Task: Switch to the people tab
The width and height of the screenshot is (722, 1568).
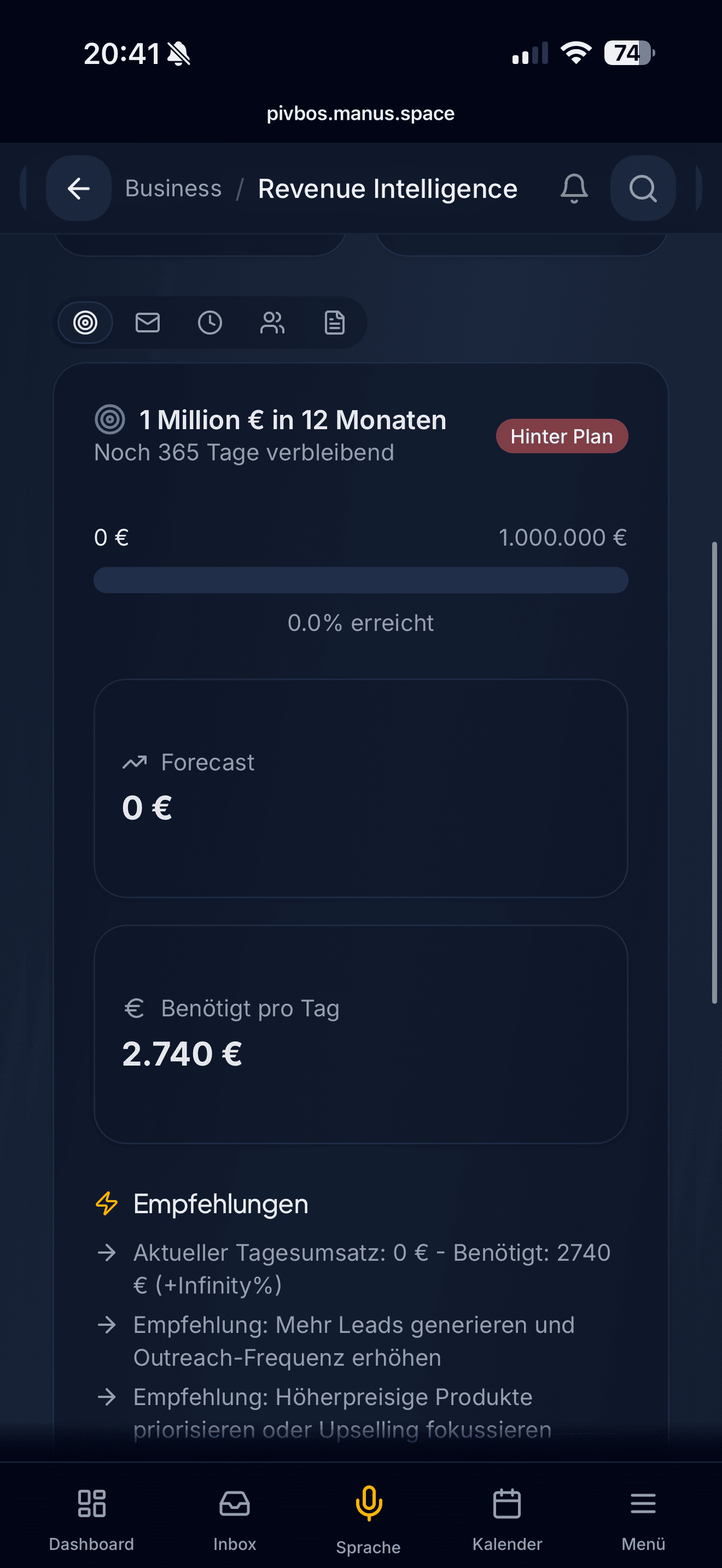Action: (272, 323)
